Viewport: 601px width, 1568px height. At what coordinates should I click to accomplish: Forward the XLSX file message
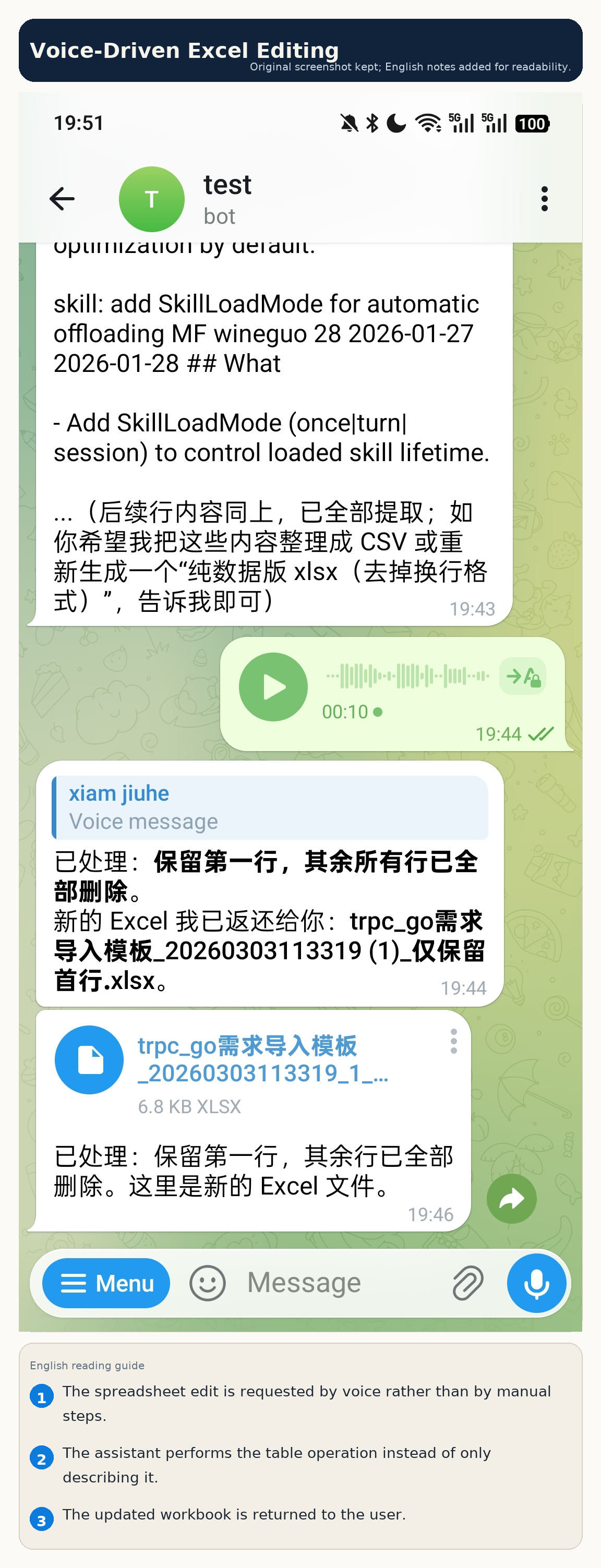[x=511, y=1199]
